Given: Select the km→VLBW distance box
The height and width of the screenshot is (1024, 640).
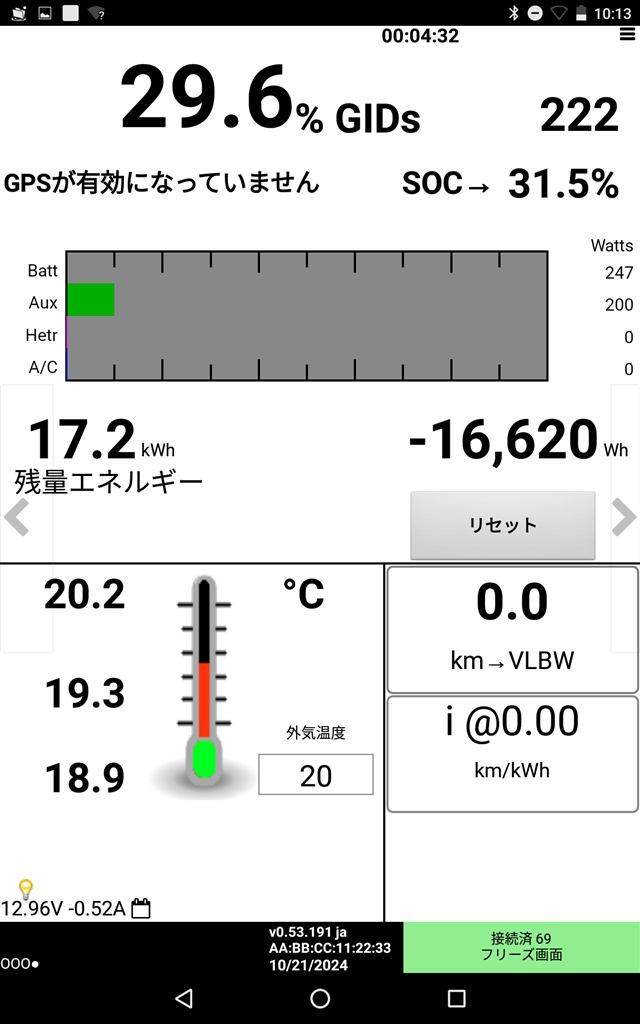Looking at the screenshot, I should pyautogui.click(x=512, y=630).
